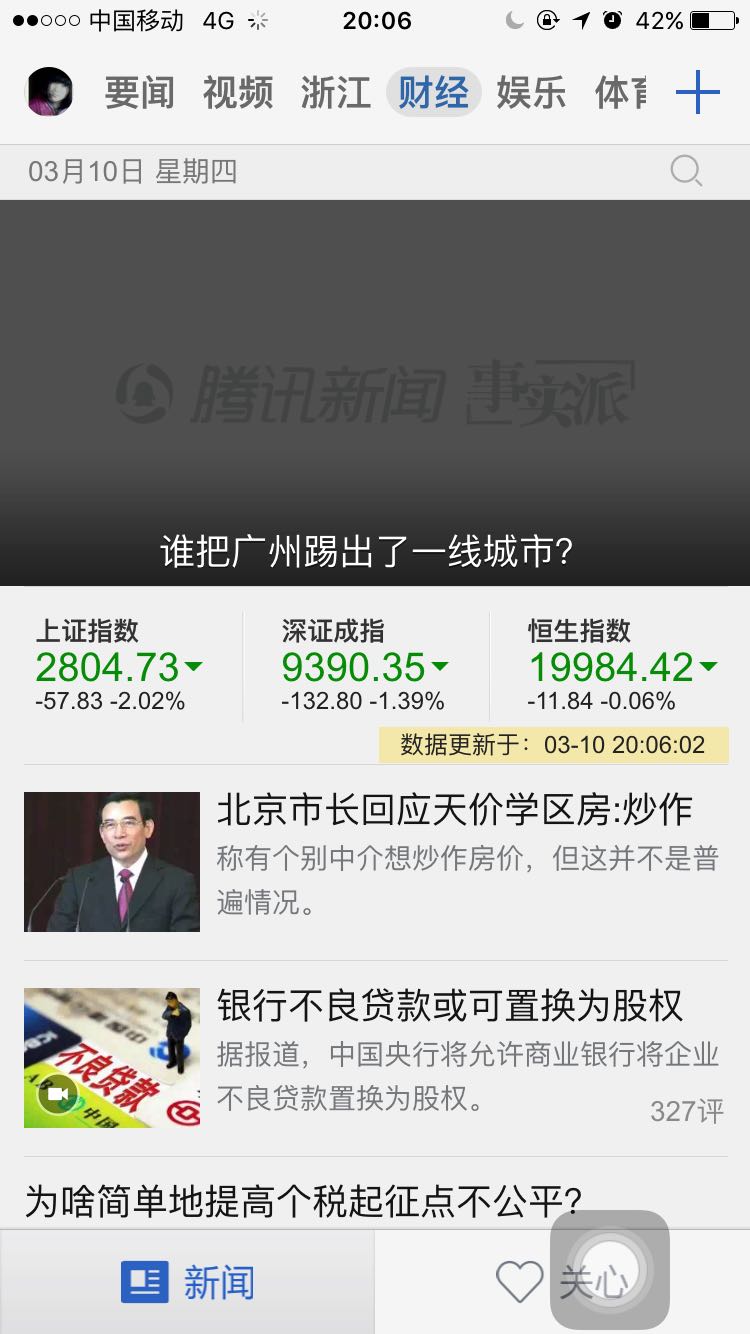The height and width of the screenshot is (1334, 750).
Task: Open the 谁把广州踢出了一线城市 banner
Action: 375,392
